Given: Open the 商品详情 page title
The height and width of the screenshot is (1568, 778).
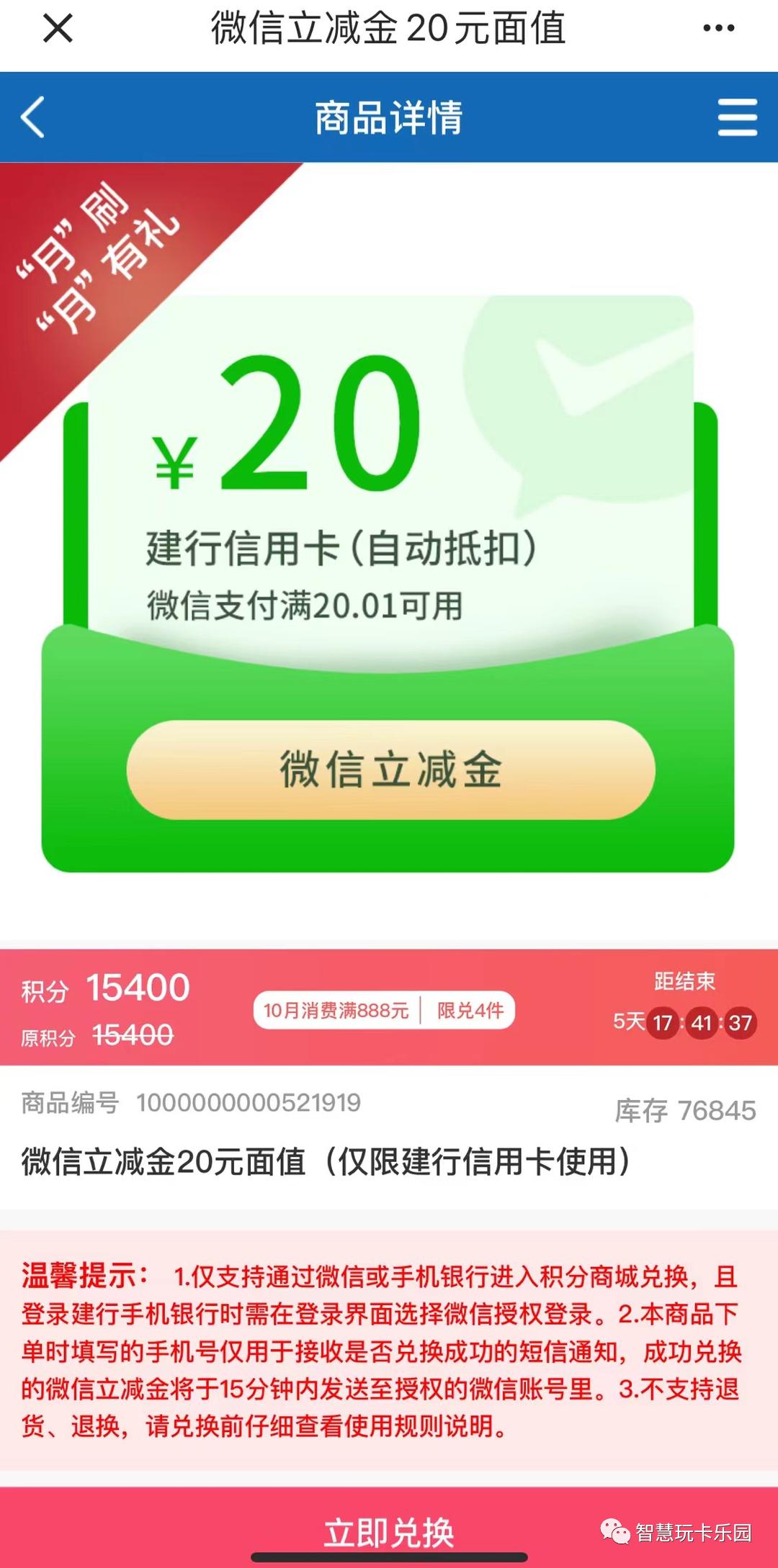Looking at the screenshot, I should click(389, 117).
